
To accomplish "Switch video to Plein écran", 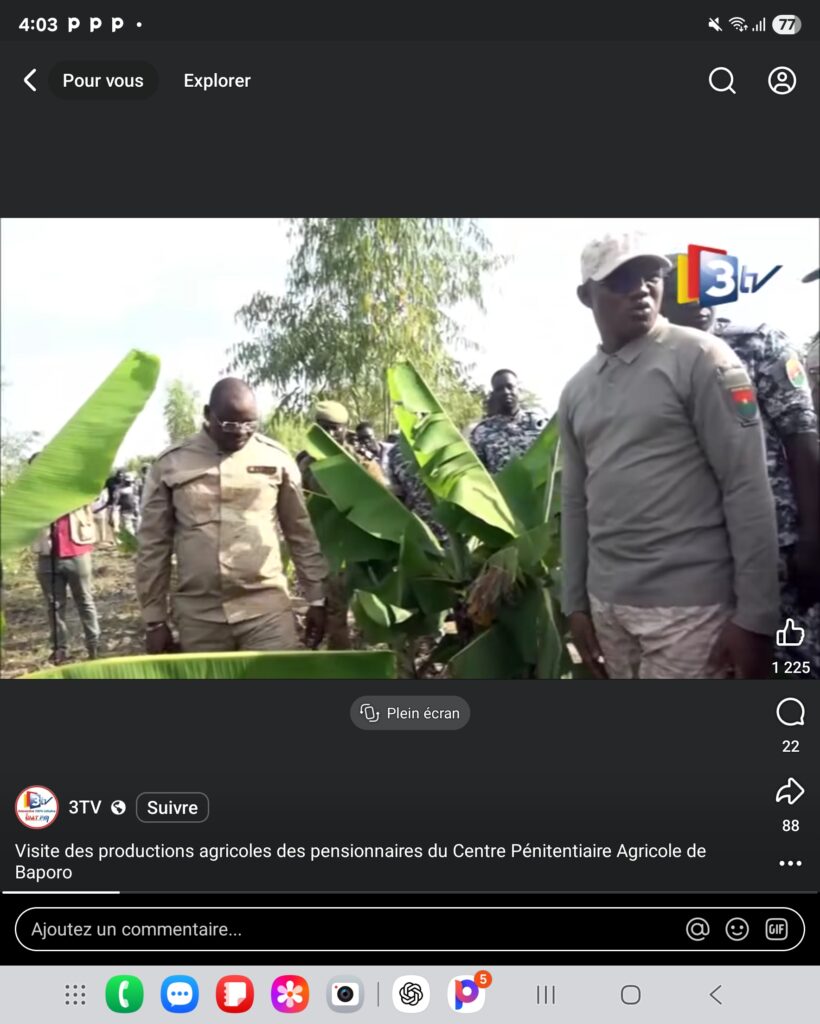I will (410, 713).
